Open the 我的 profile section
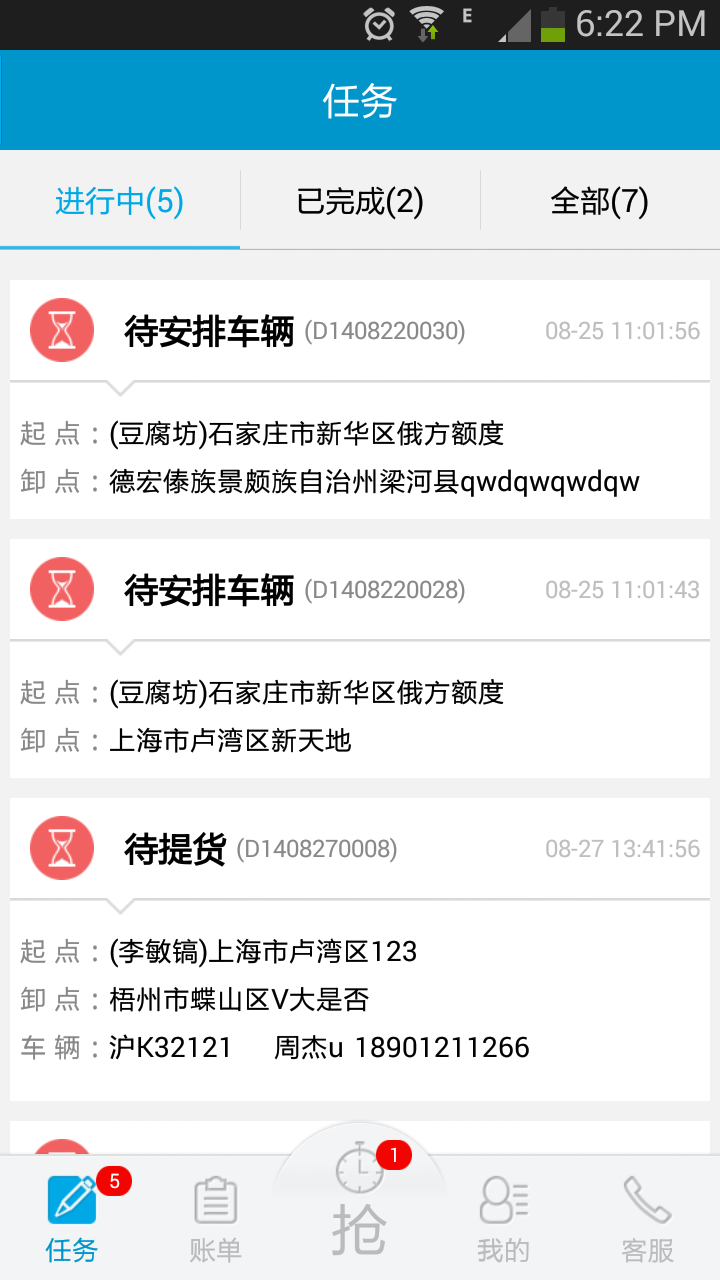 click(x=503, y=1218)
